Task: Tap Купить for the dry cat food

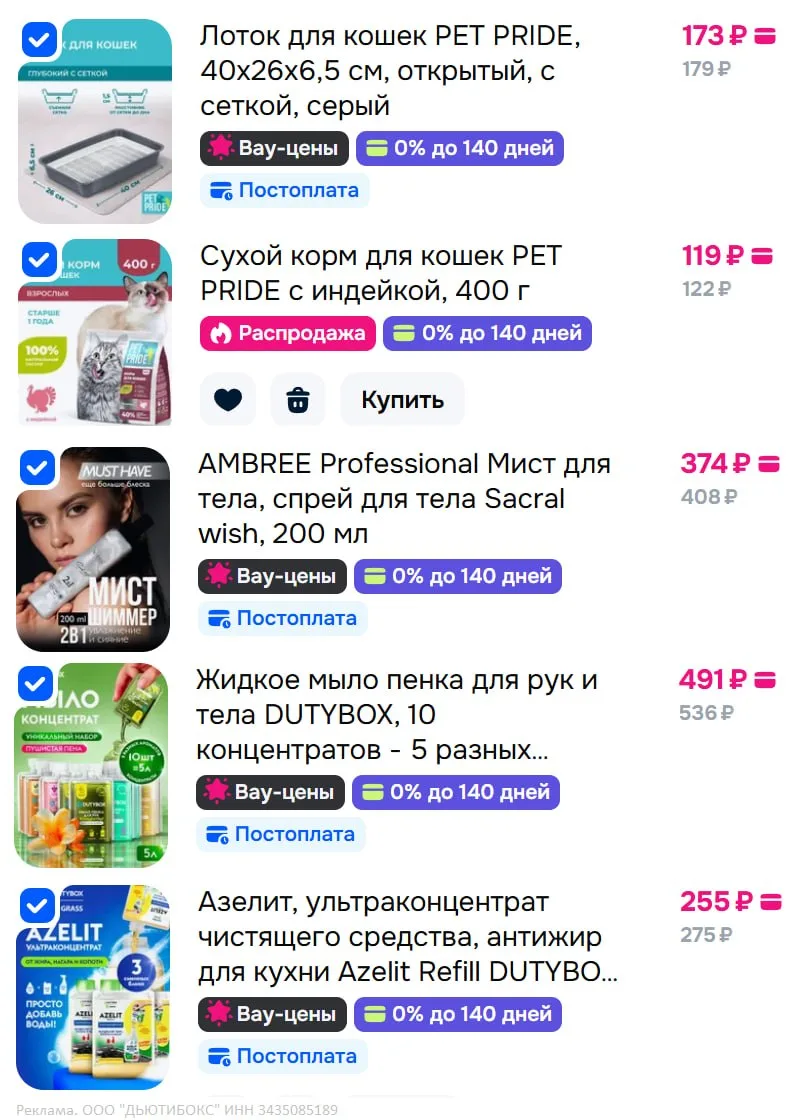Action: [x=402, y=400]
